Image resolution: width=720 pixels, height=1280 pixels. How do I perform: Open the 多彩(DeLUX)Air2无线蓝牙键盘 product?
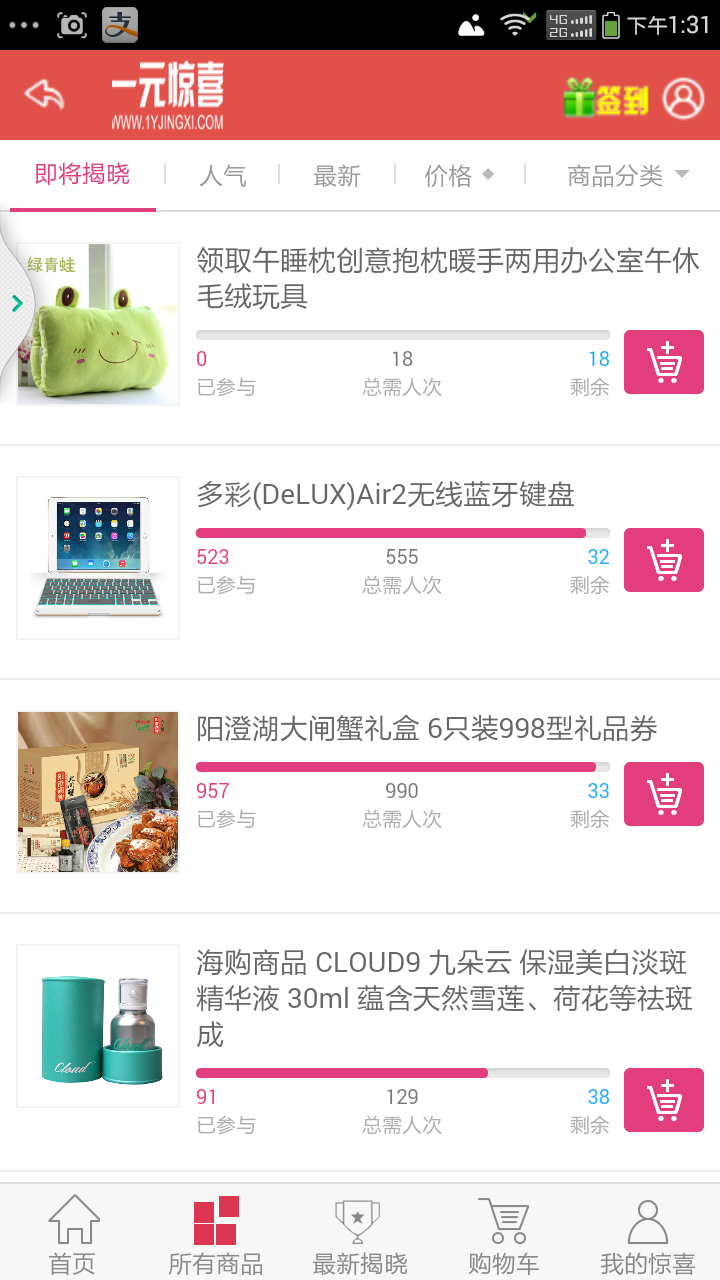385,495
